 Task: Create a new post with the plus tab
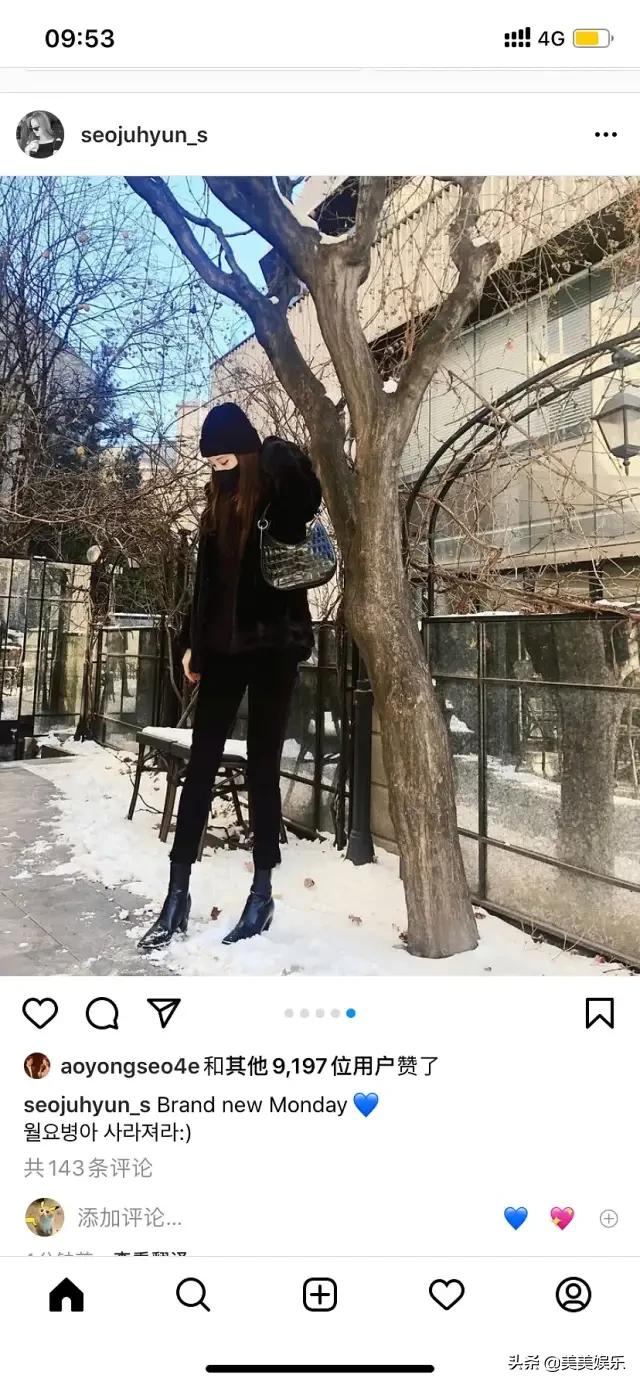coord(320,1295)
